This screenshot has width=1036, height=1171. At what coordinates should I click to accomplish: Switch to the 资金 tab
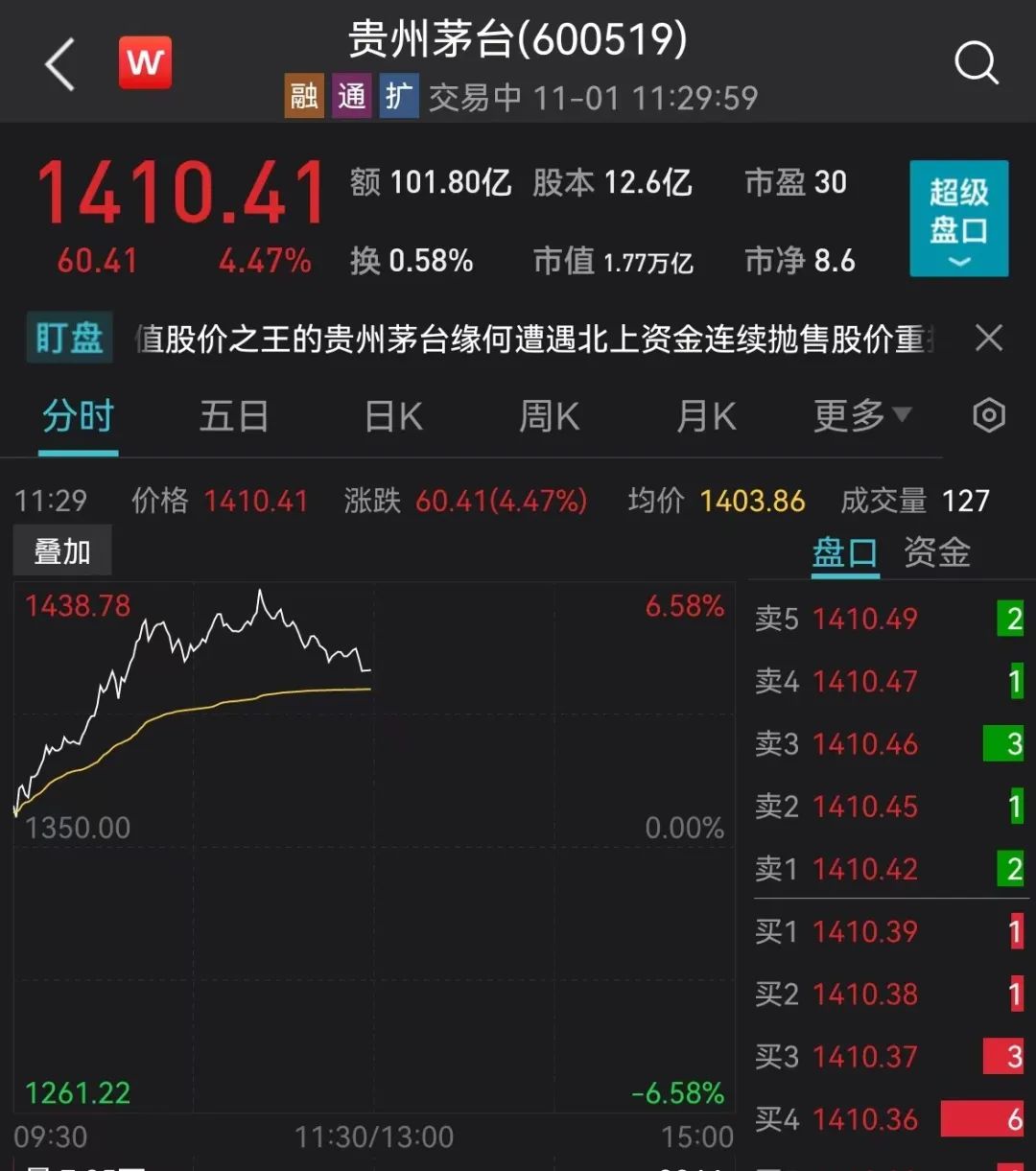(936, 553)
